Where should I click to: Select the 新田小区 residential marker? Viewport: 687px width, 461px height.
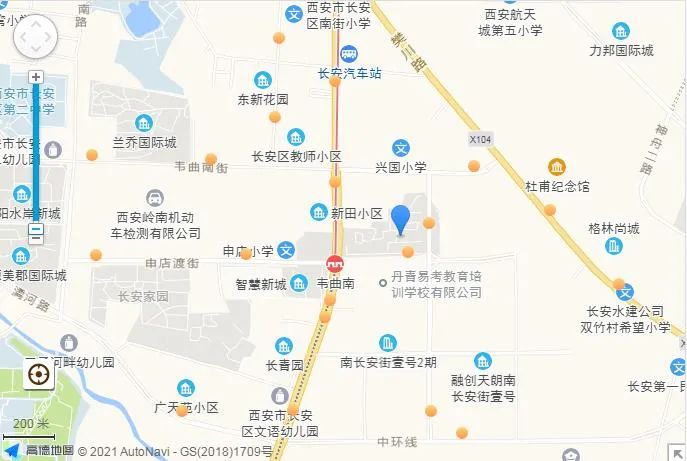tap(318, 212)
